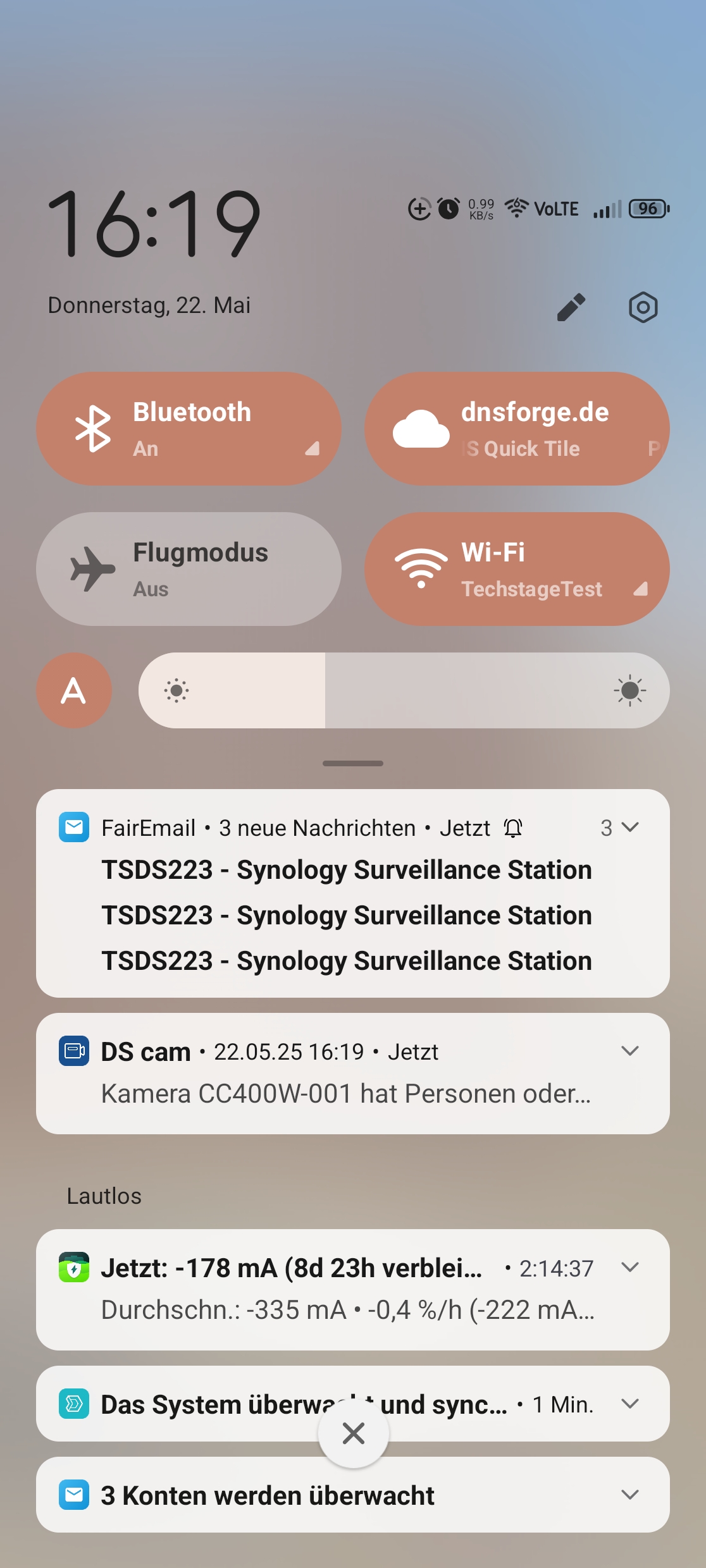Screen dimensions: 706x1568
Task: Open the system settings gear
Action: click(643, 307)
